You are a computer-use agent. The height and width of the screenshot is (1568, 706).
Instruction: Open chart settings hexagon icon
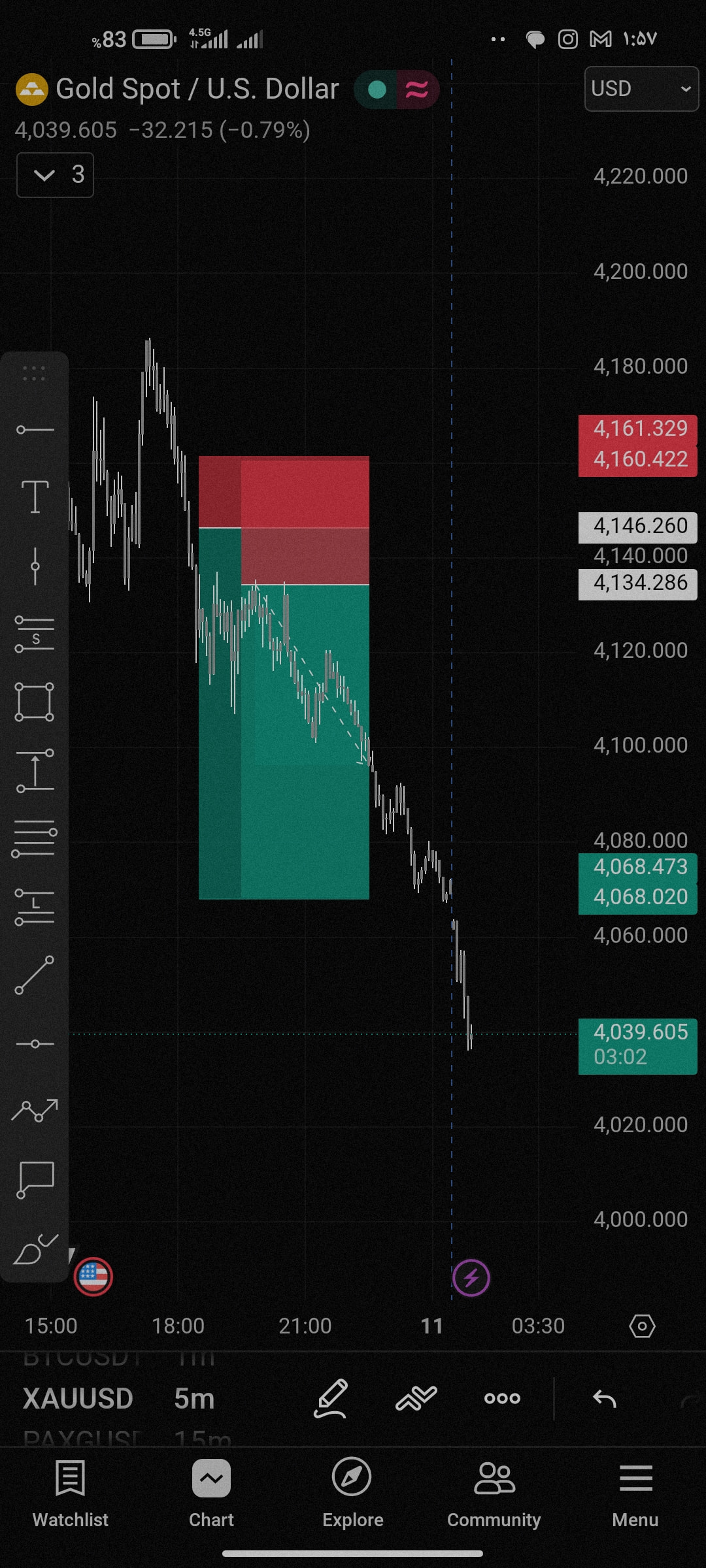pyautogui.click(x=642, y=1326)
